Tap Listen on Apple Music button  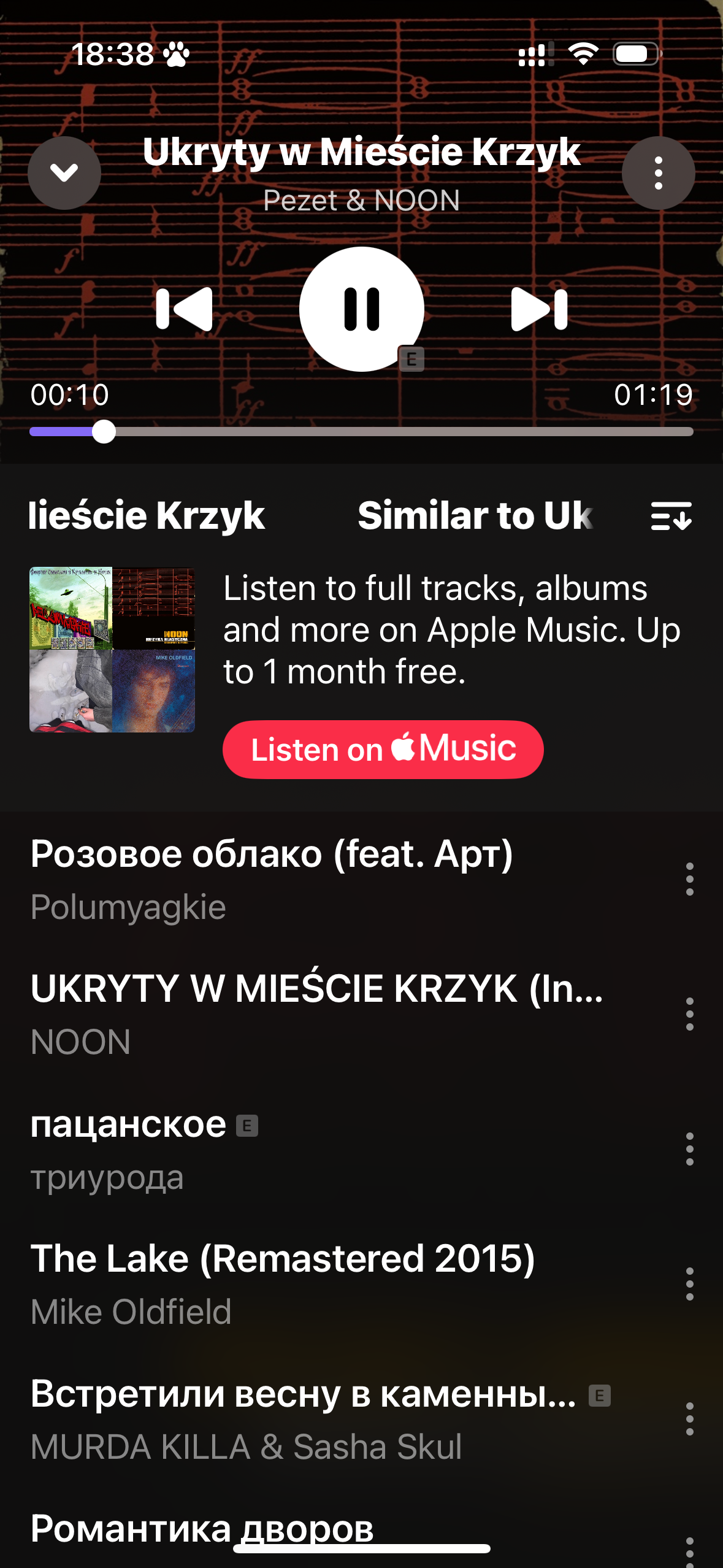click(383, 749)
